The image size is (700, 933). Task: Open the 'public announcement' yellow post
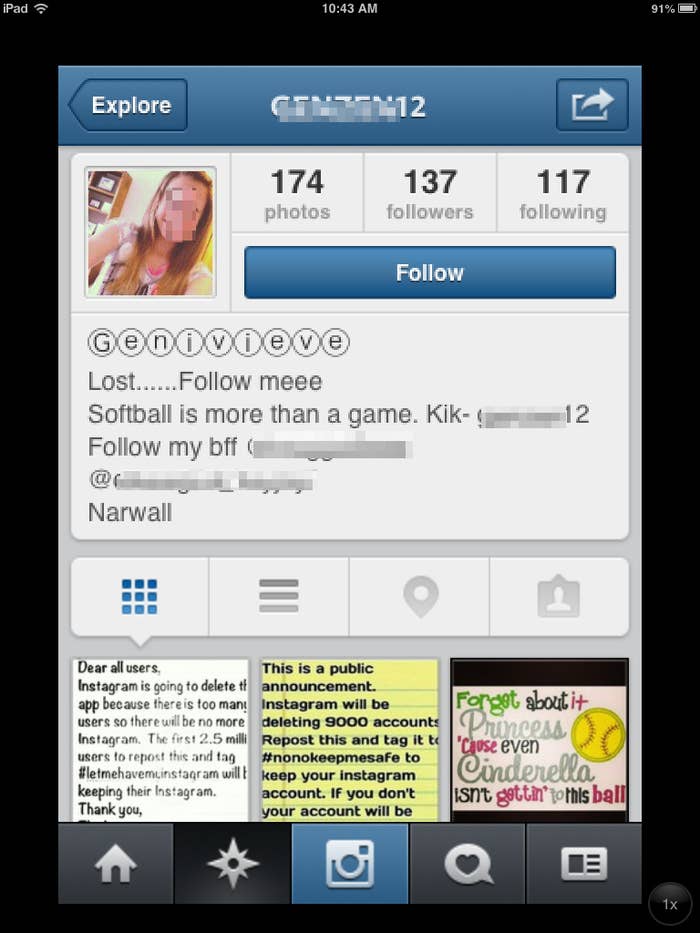(x=349, y=739)
